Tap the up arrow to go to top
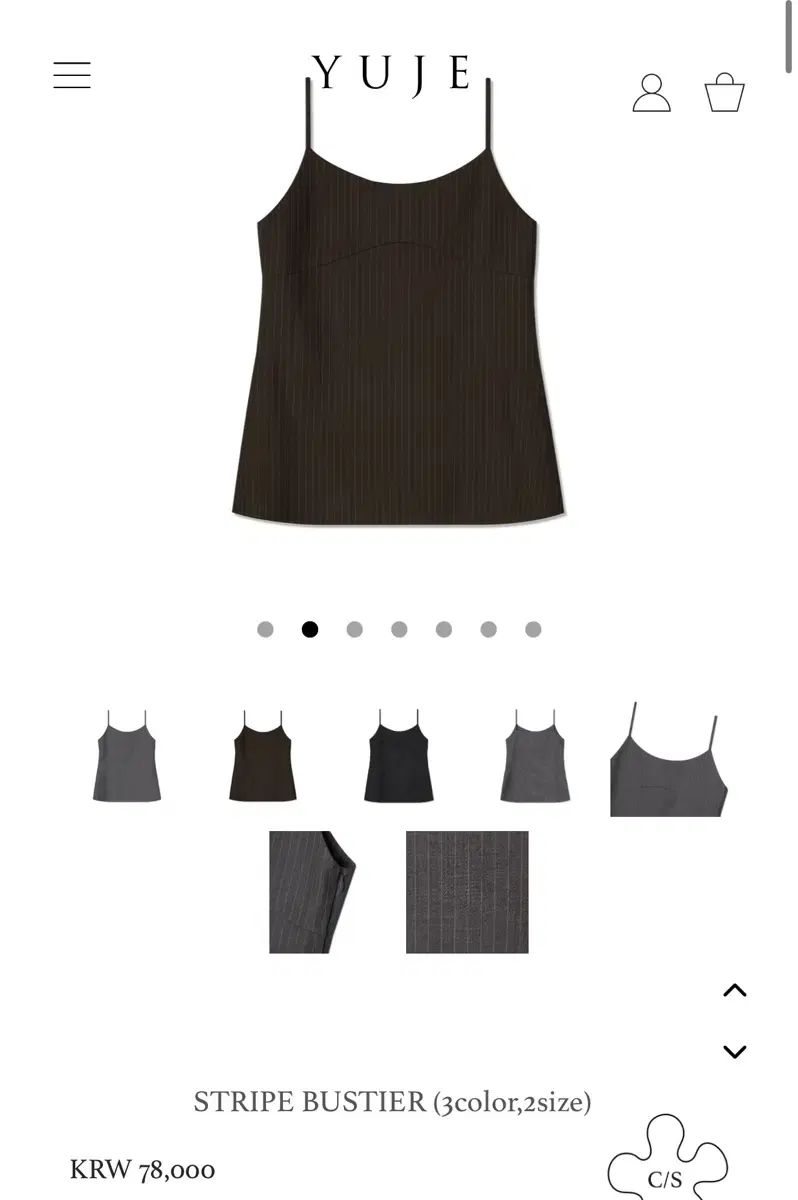 click(735, 991)
